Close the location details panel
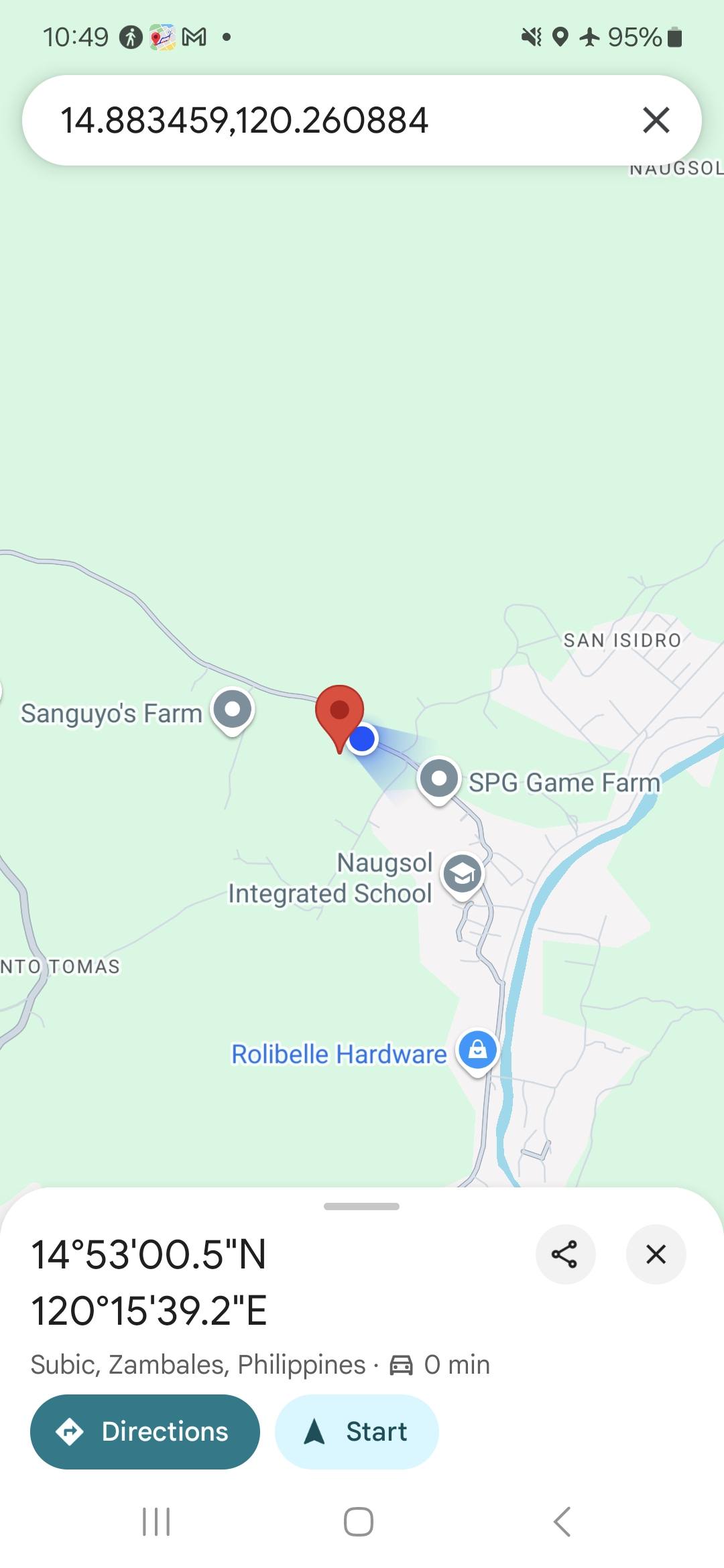Screen dimensions: 724x1568 click(656, 1254)
